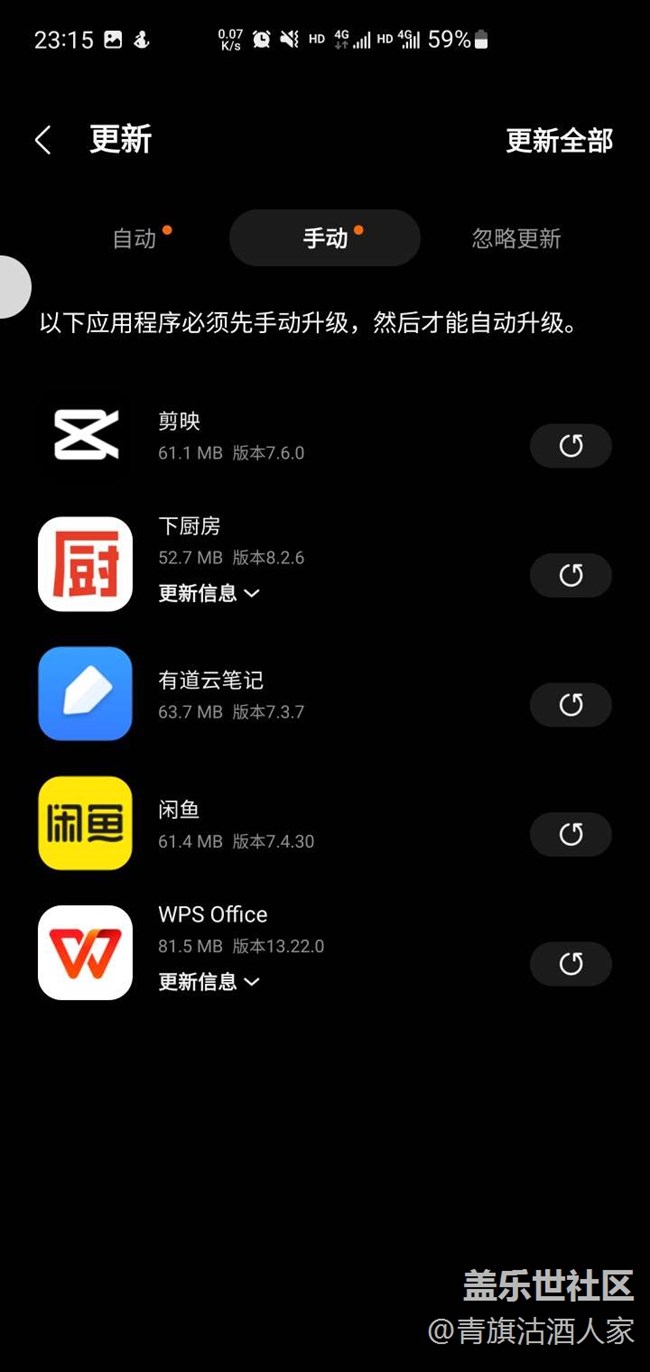Select the 手动 tab
This screenshot has width=650, height=1372.
[x=325, y=238]
